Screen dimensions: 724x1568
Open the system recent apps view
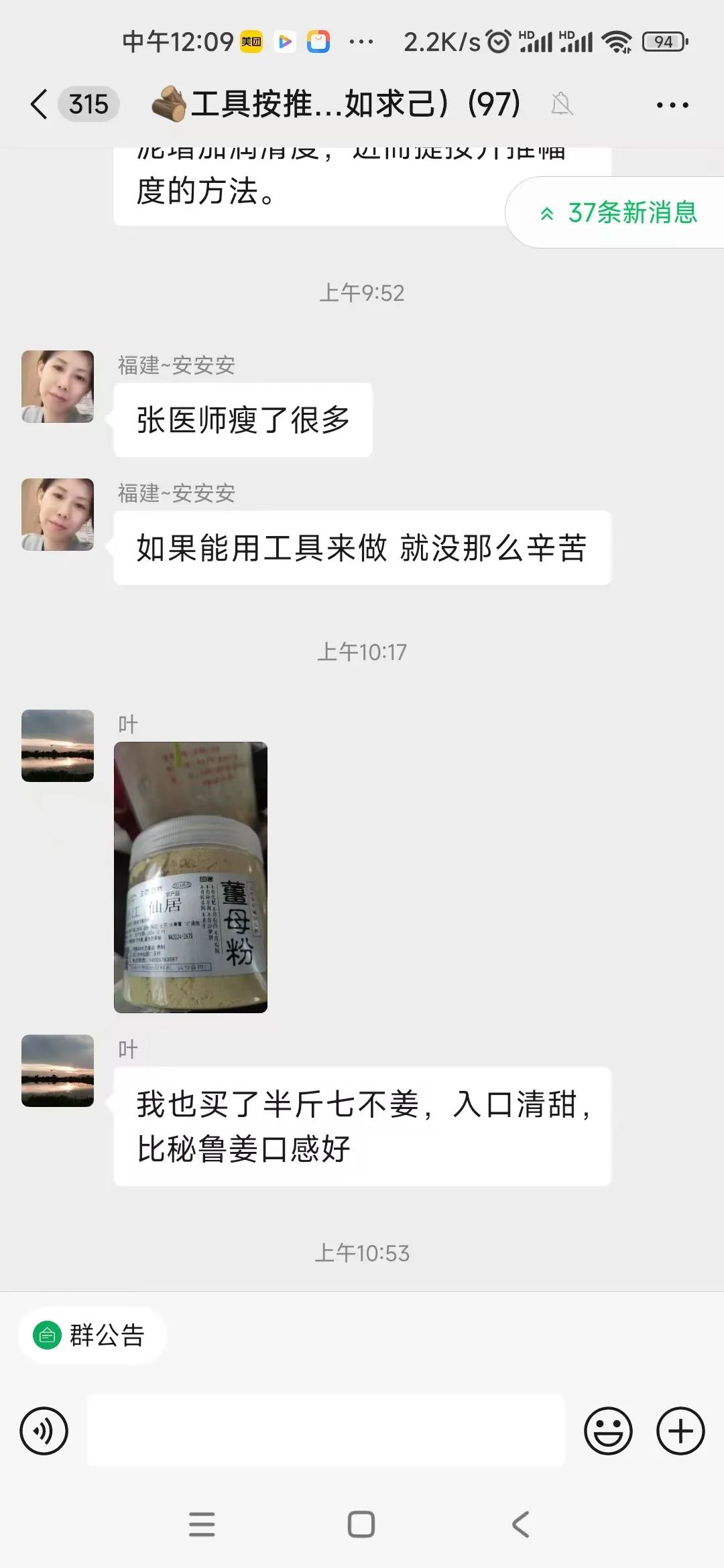(202, 1524)
